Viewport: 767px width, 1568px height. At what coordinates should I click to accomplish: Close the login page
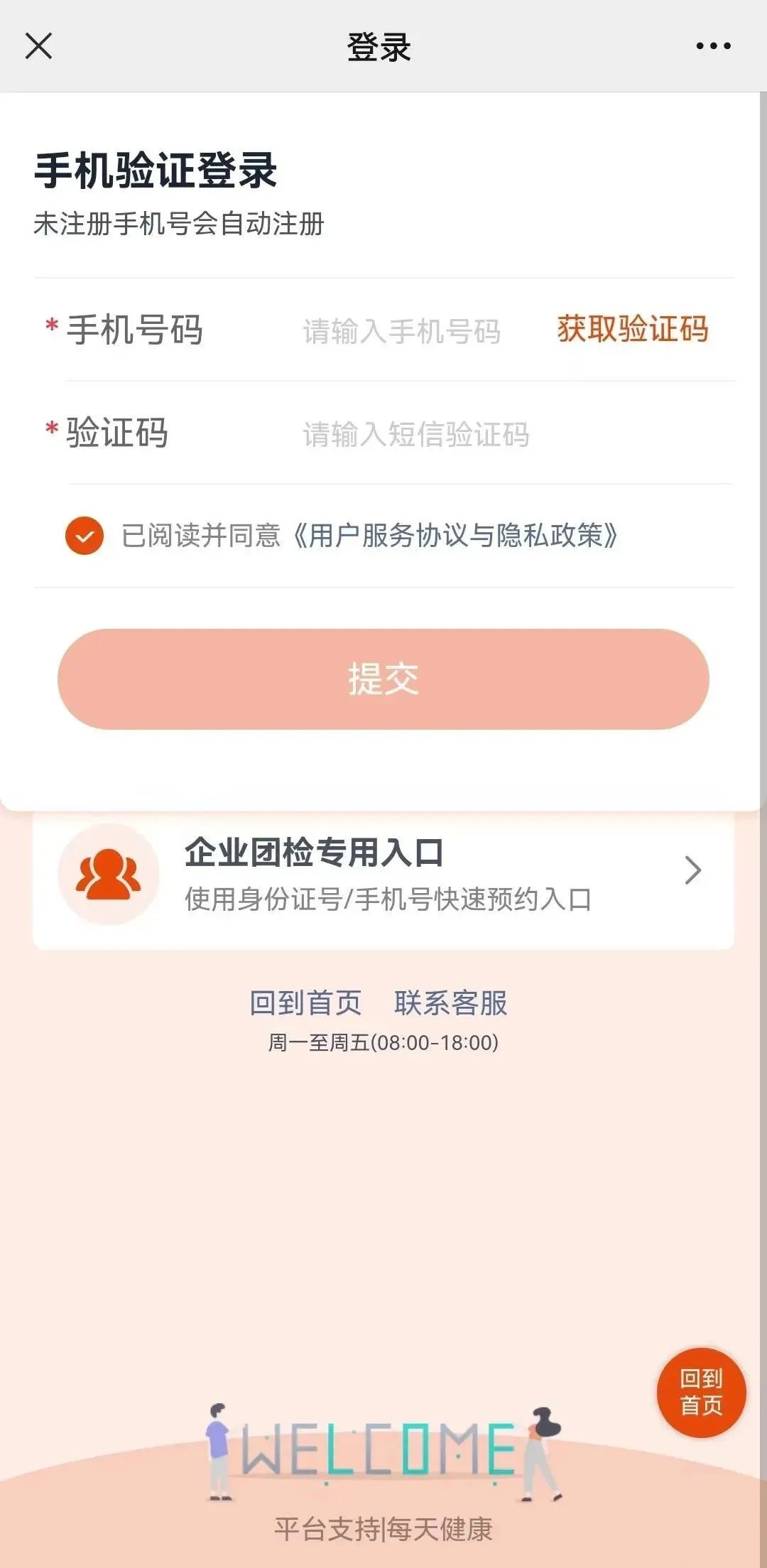tap(39, 46)
